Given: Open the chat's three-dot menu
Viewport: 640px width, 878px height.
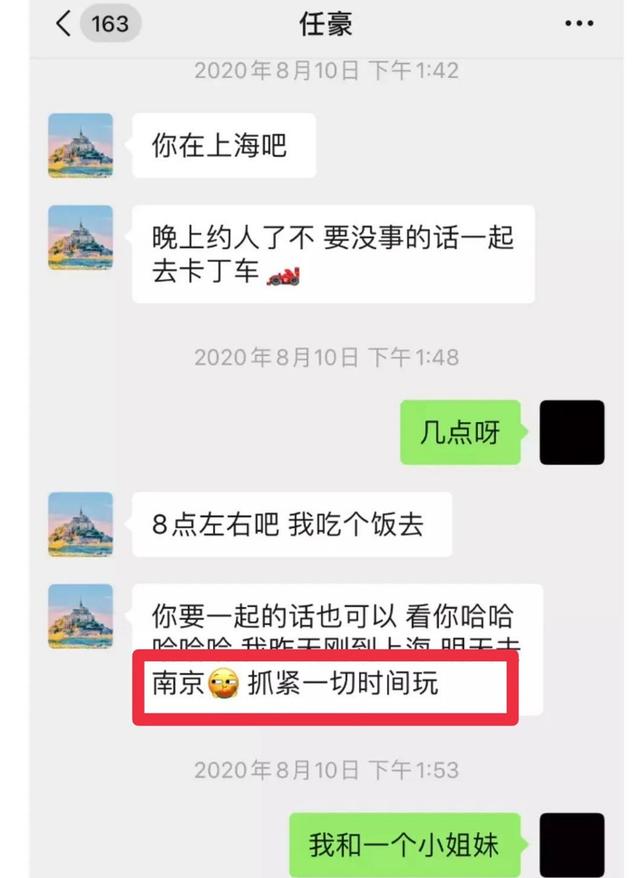Looking at the screenshot, I should [x=579, y=24].
